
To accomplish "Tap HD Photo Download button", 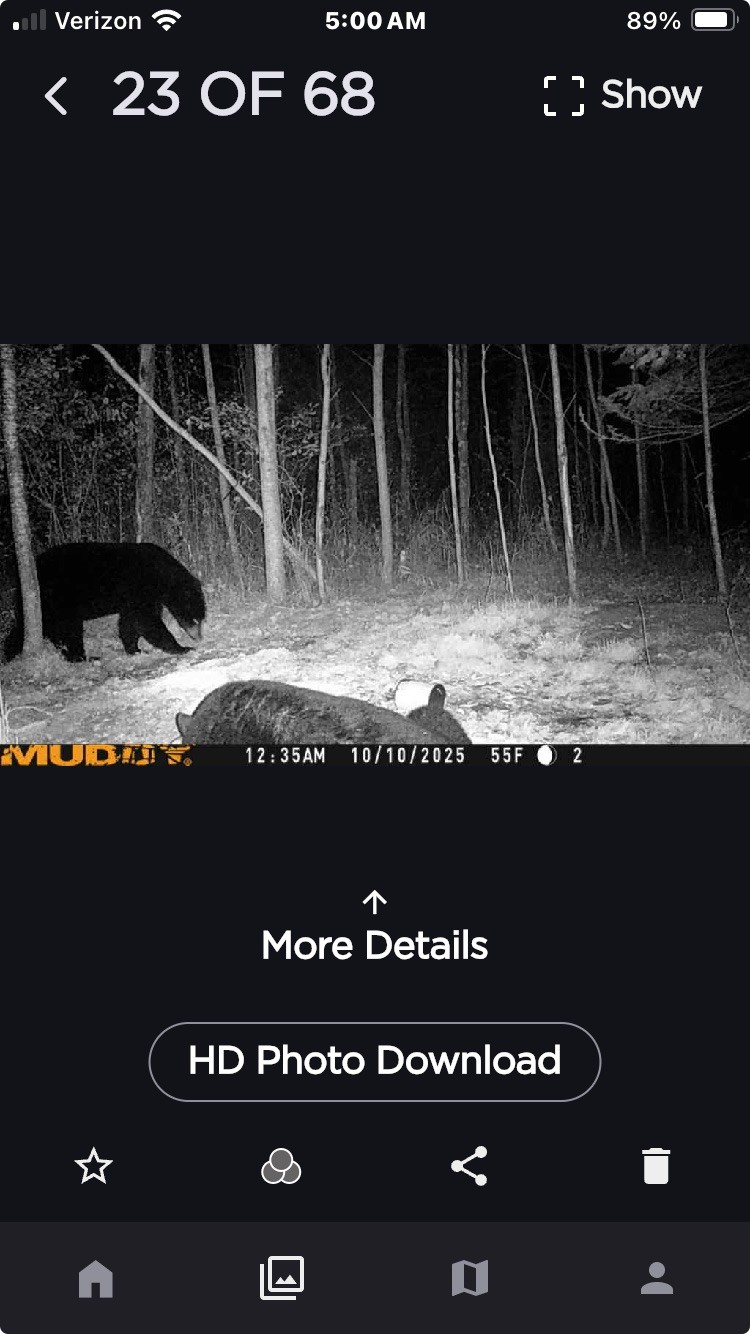I will tap(375, 1061).
